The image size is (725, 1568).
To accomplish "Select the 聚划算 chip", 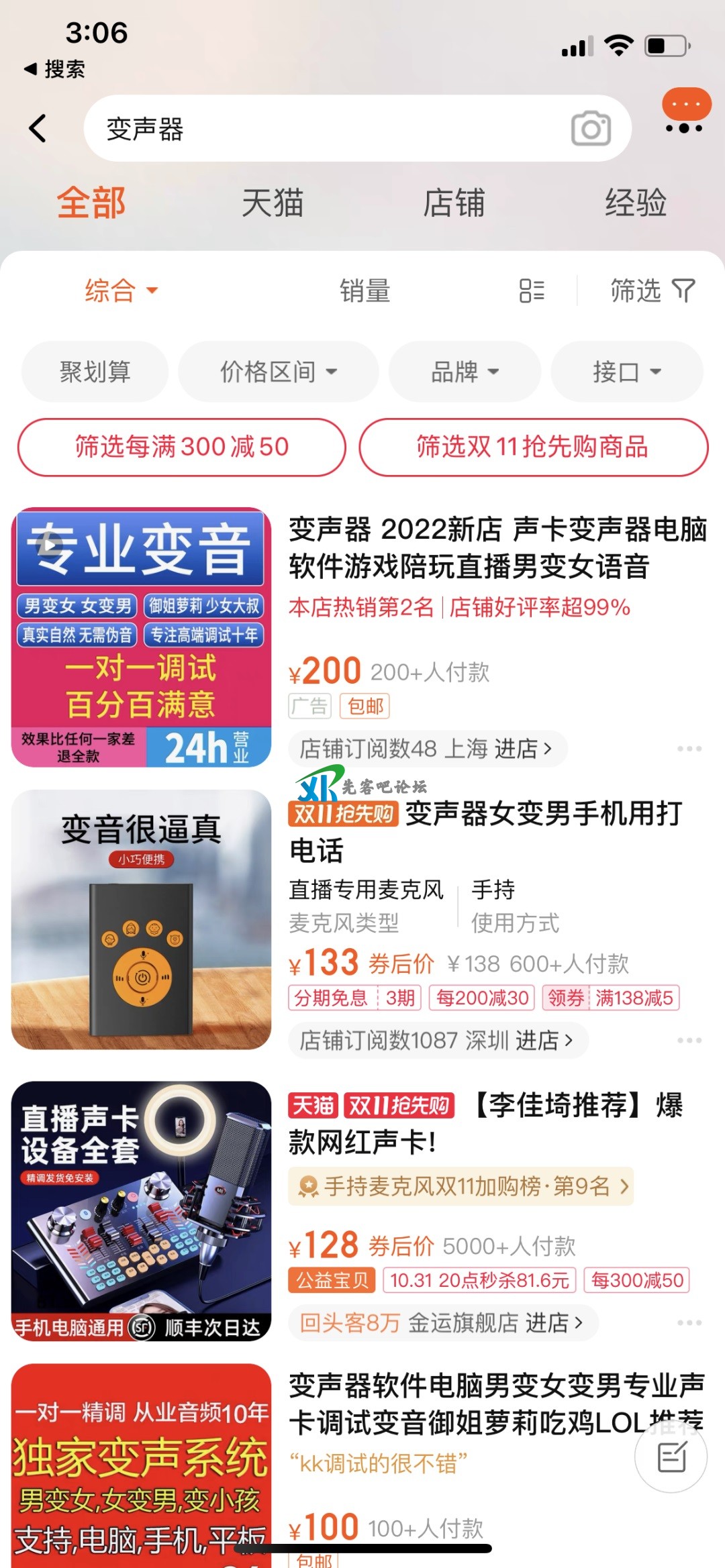I will [95, 371].
